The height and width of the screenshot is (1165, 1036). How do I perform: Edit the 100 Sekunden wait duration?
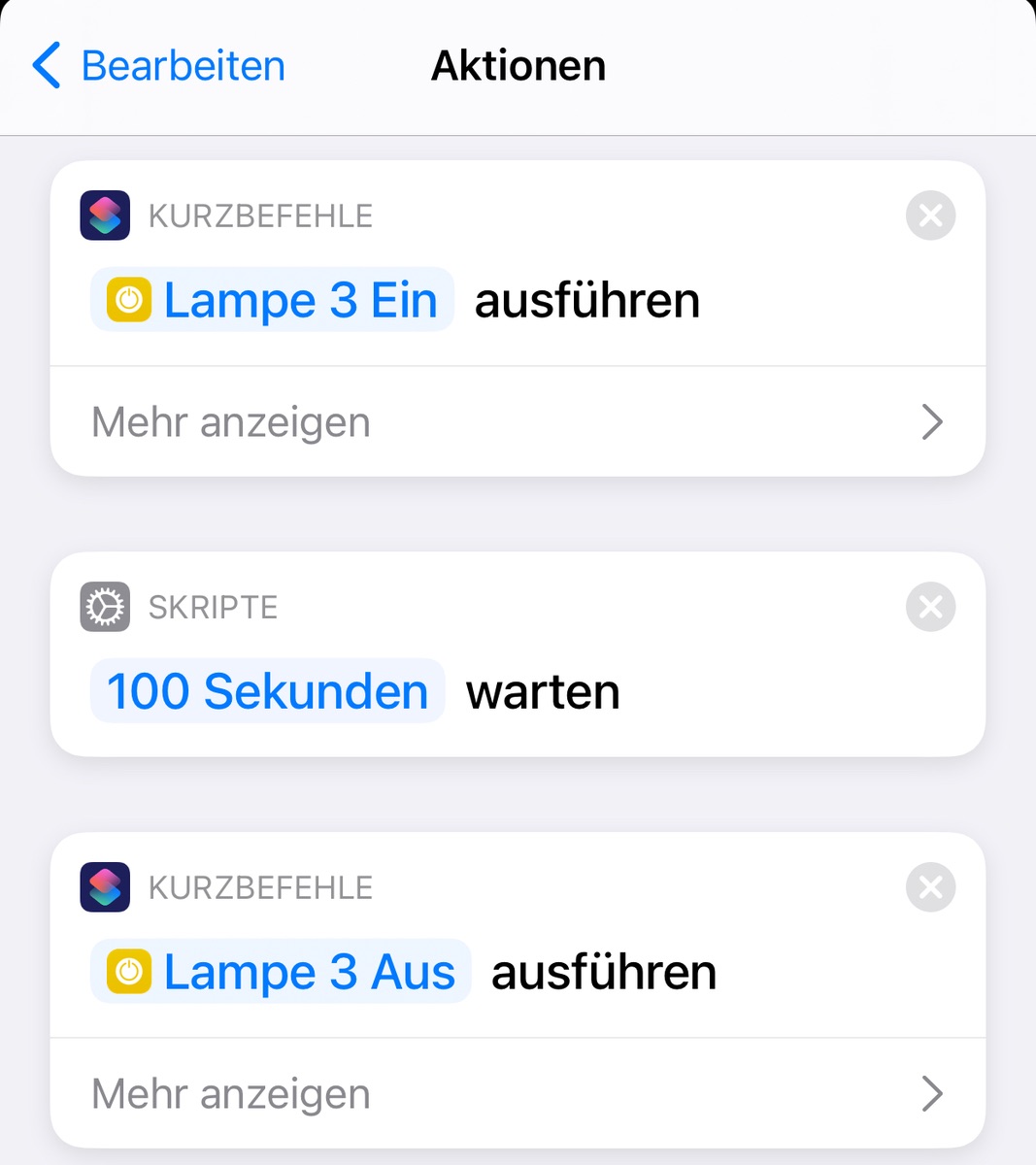[x=267, y=691]
